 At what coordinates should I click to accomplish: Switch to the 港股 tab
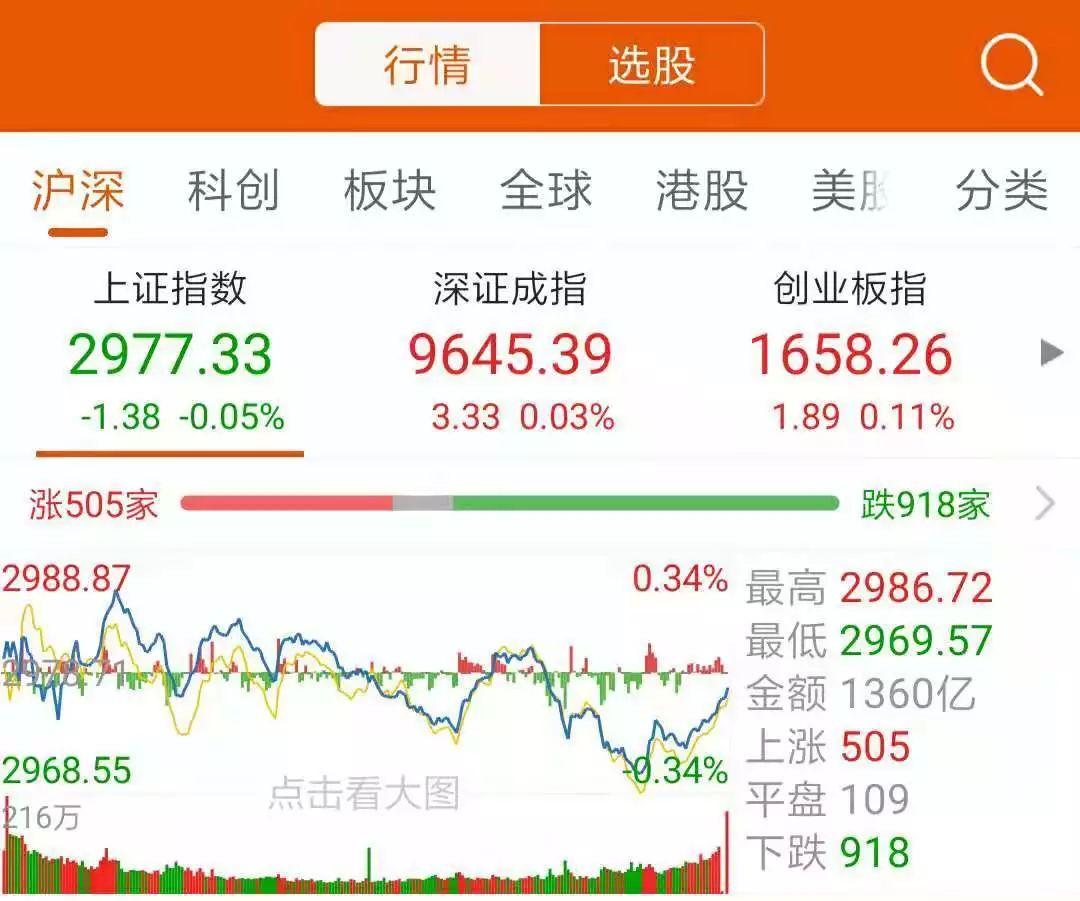coord(702,190)
